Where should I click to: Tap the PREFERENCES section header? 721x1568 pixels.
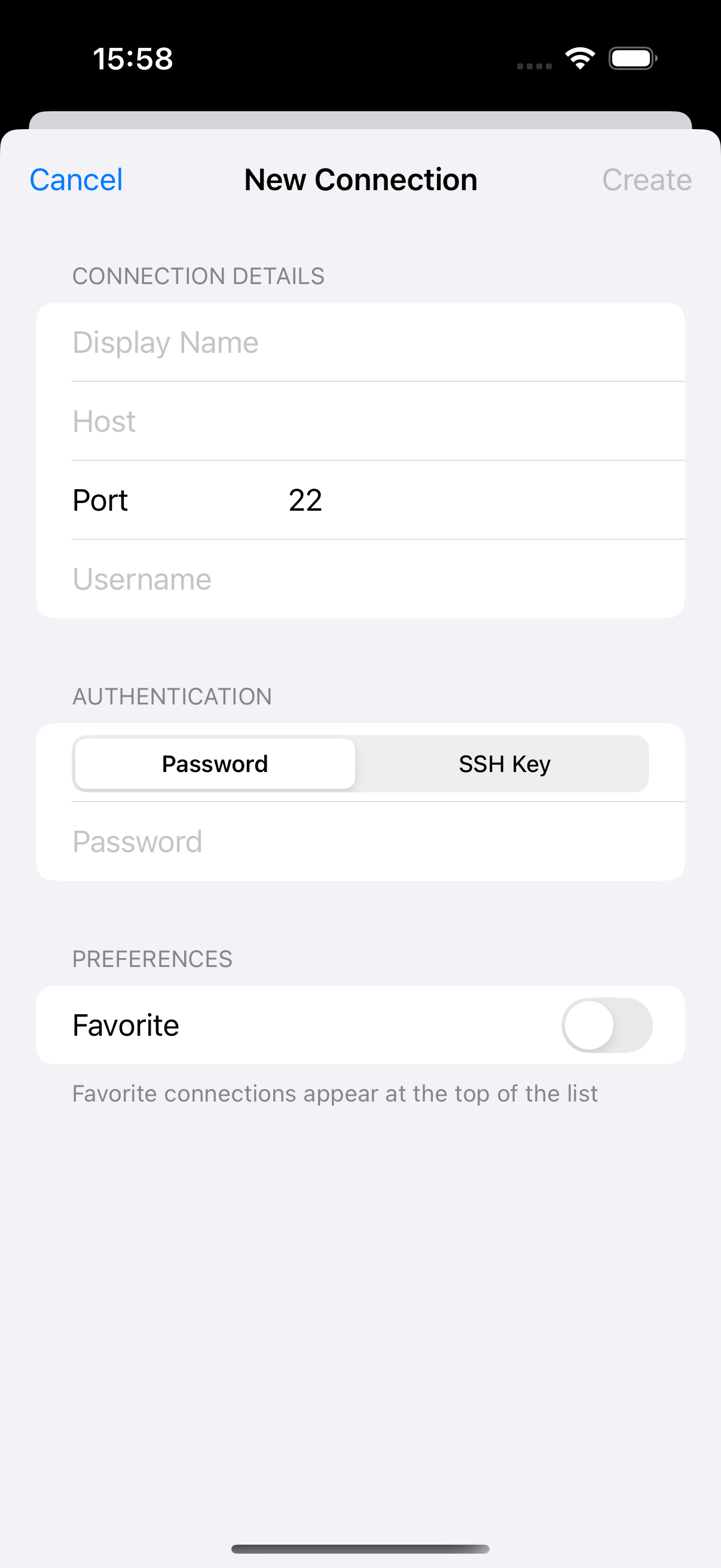tap(151, 958)
